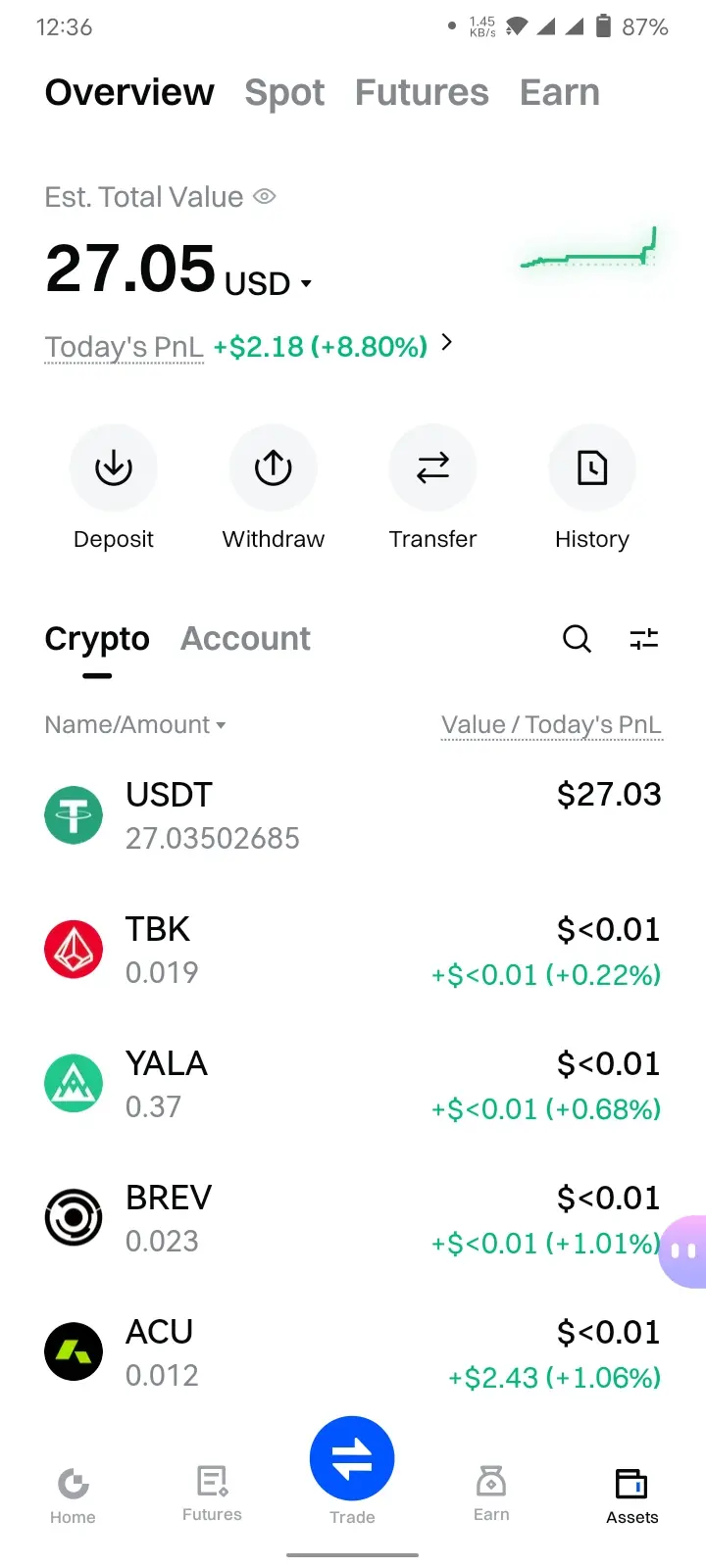The image size is (706, 1568).
Task: Start a Transfer
Action: 432,467
